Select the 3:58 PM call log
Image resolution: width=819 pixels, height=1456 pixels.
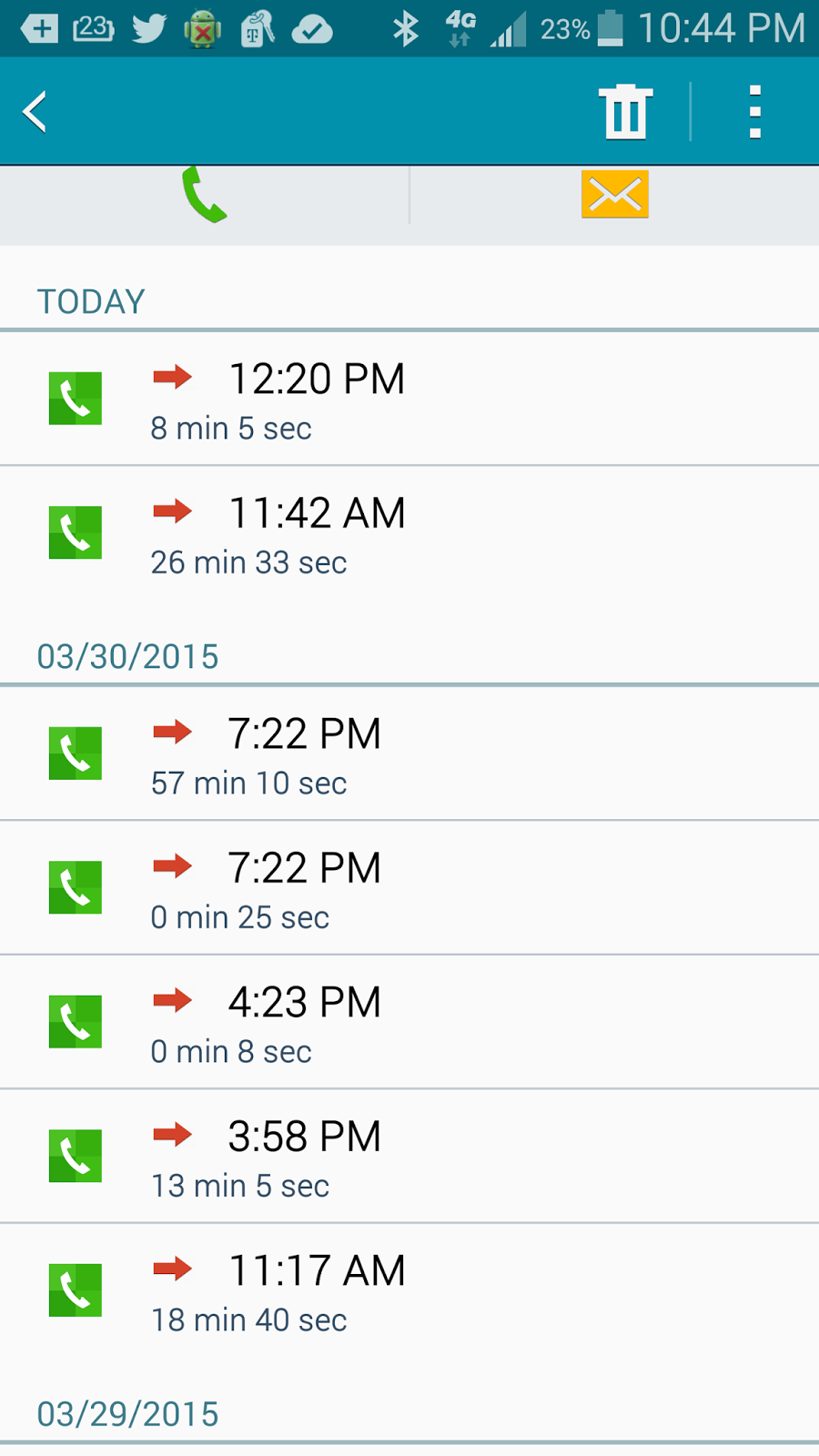409,1158
